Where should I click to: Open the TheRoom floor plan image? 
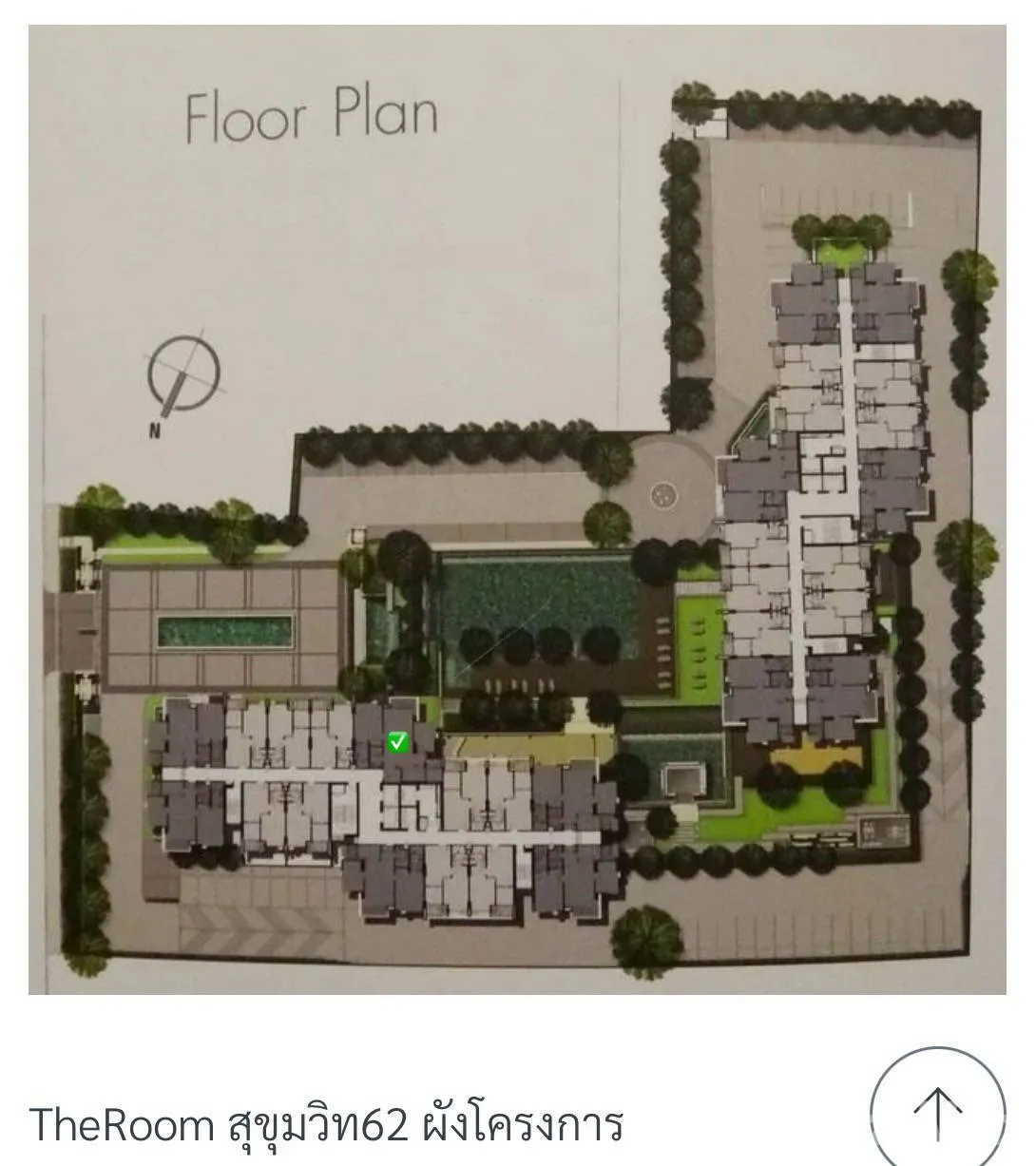(x=517, y=509)
